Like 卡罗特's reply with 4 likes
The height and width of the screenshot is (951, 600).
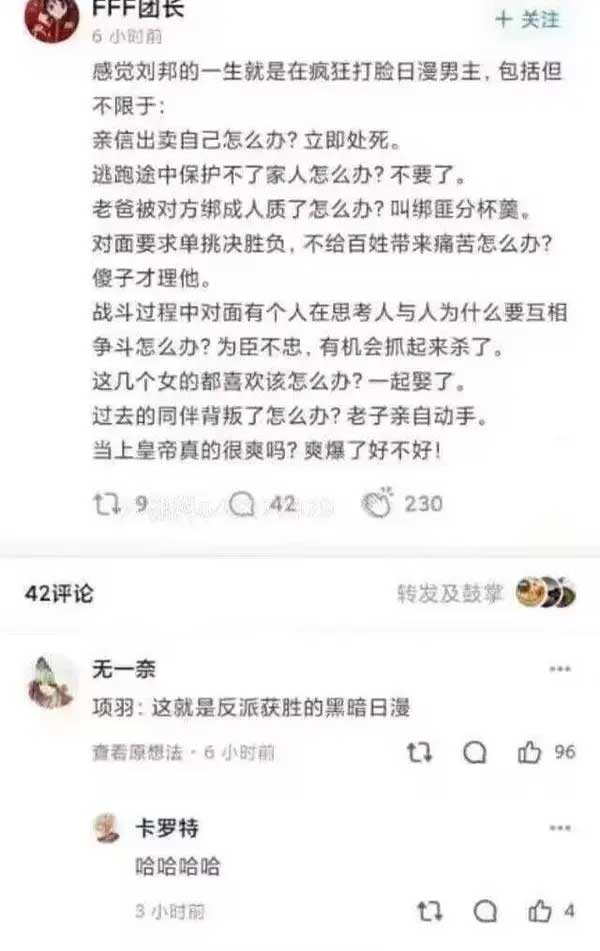pyautogui.click(x=540, y=910)
